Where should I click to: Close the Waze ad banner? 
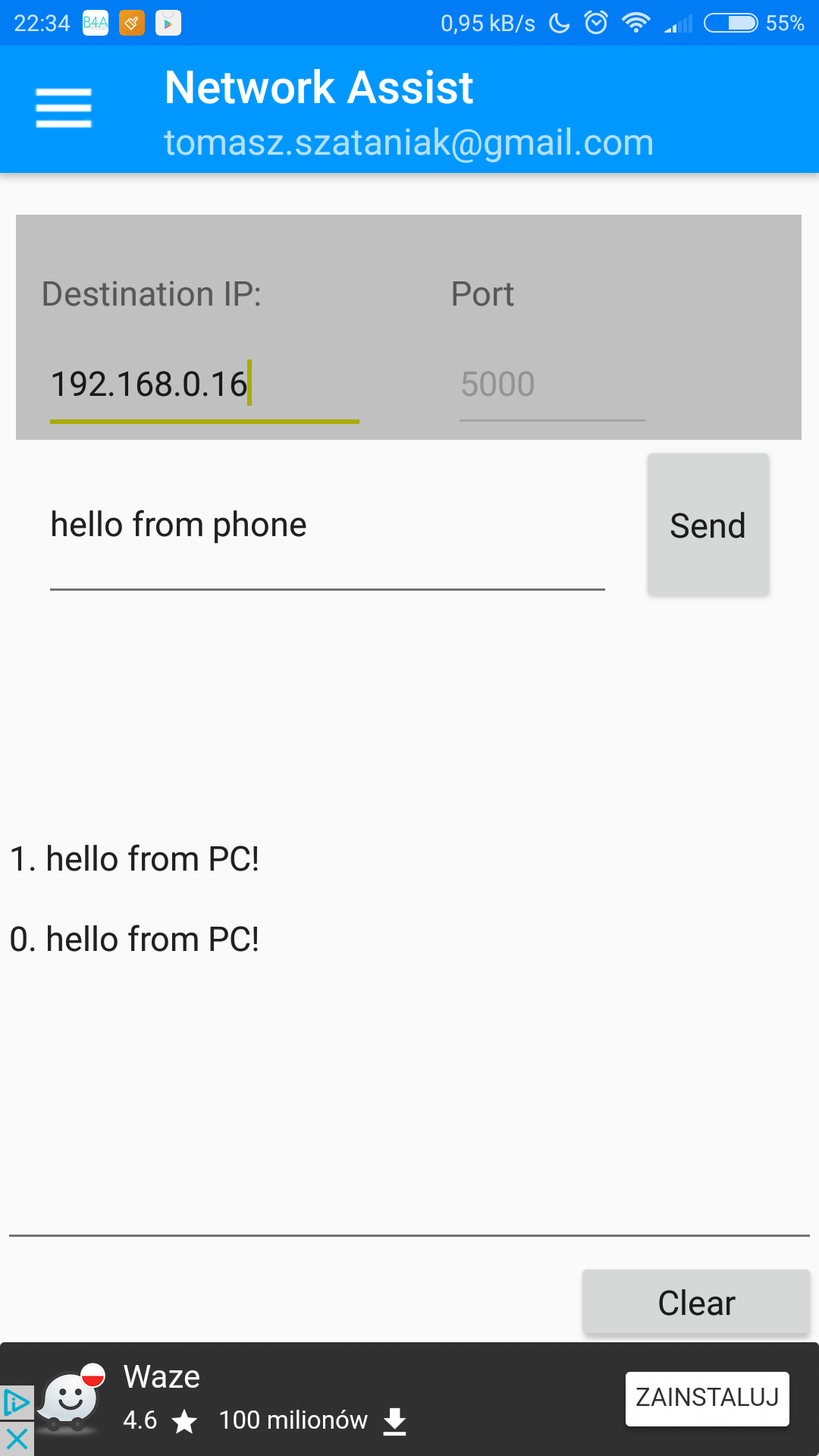click(x=16, y=1439)
